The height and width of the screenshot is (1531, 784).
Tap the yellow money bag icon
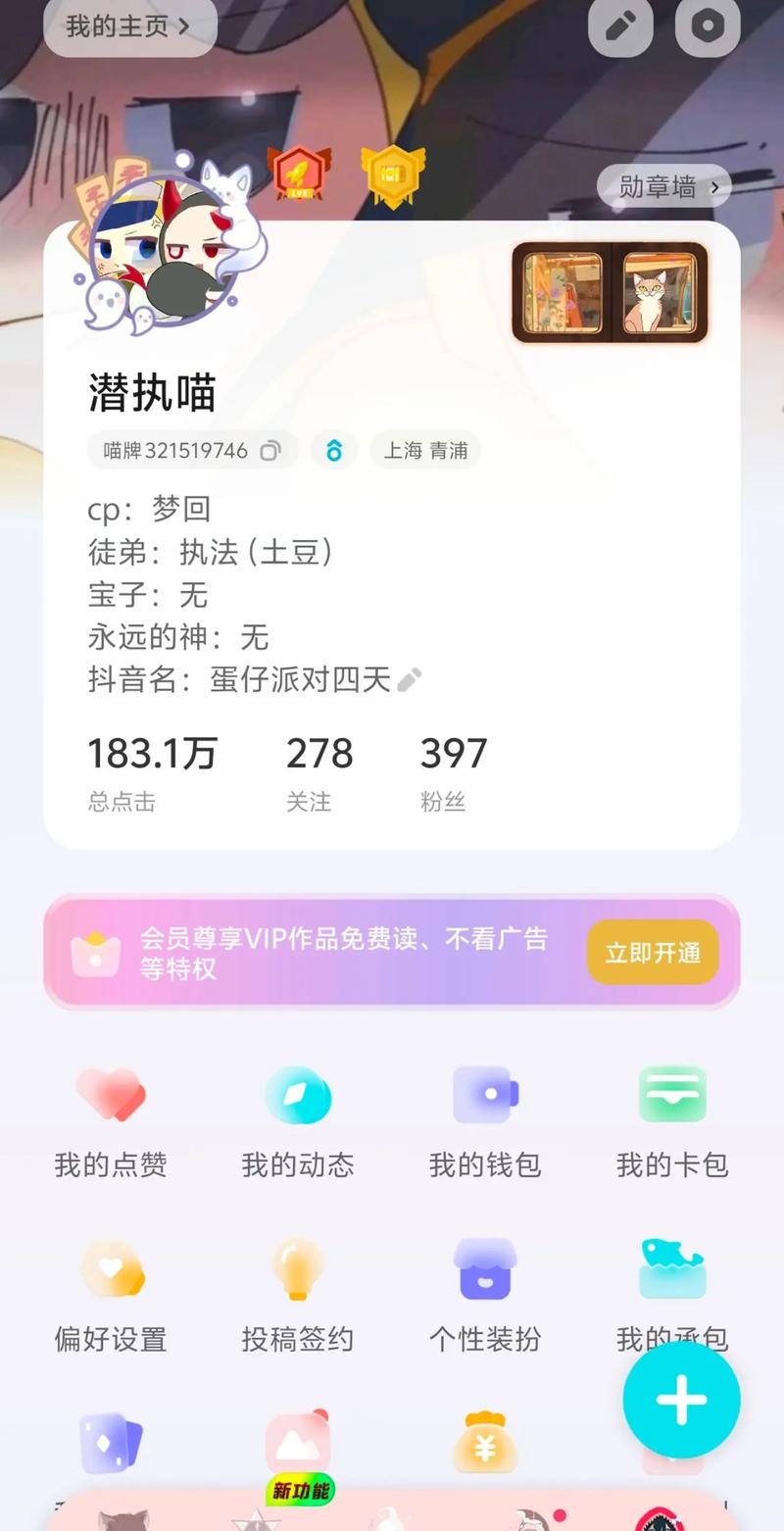click(x=485, y=1442)
